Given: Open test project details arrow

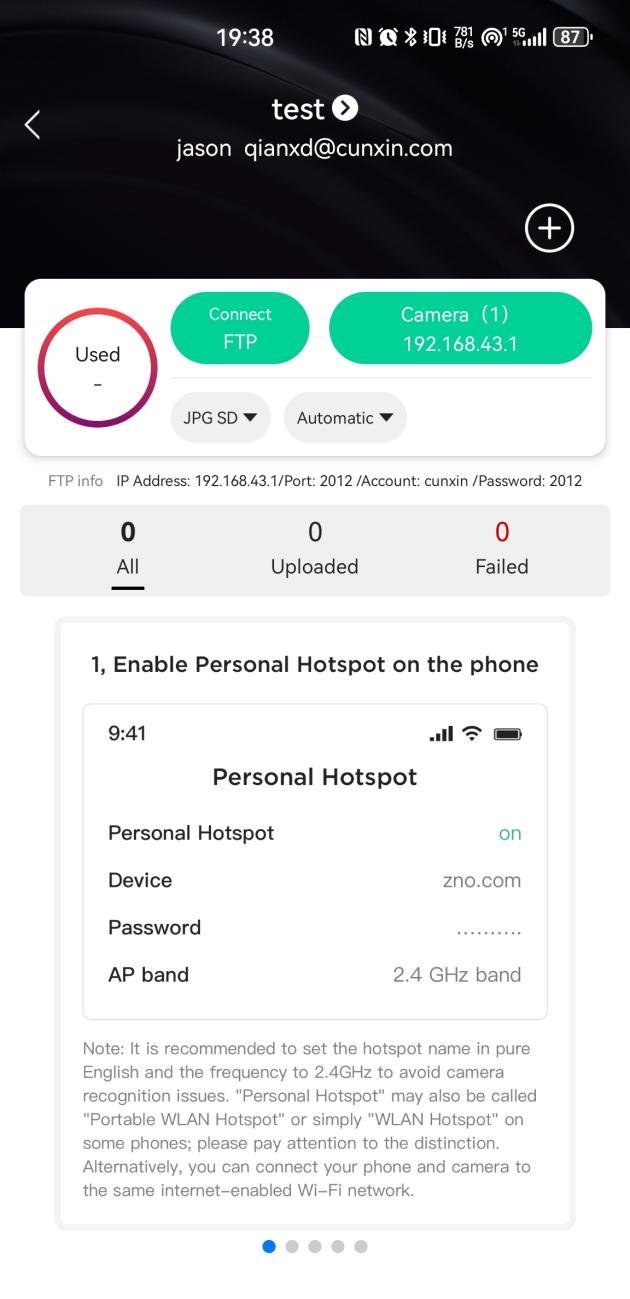Looking at the screenshot, I should coord(345,108).
